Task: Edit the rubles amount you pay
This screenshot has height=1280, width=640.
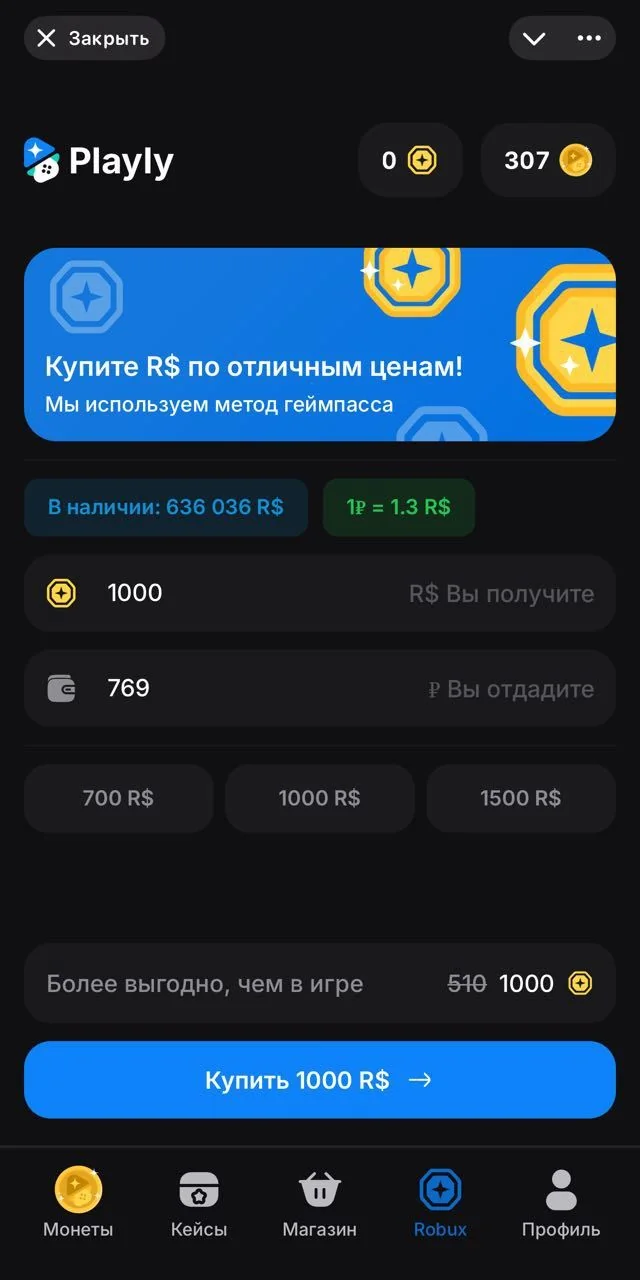Action: pyautogui.click(x=320, y=688)
